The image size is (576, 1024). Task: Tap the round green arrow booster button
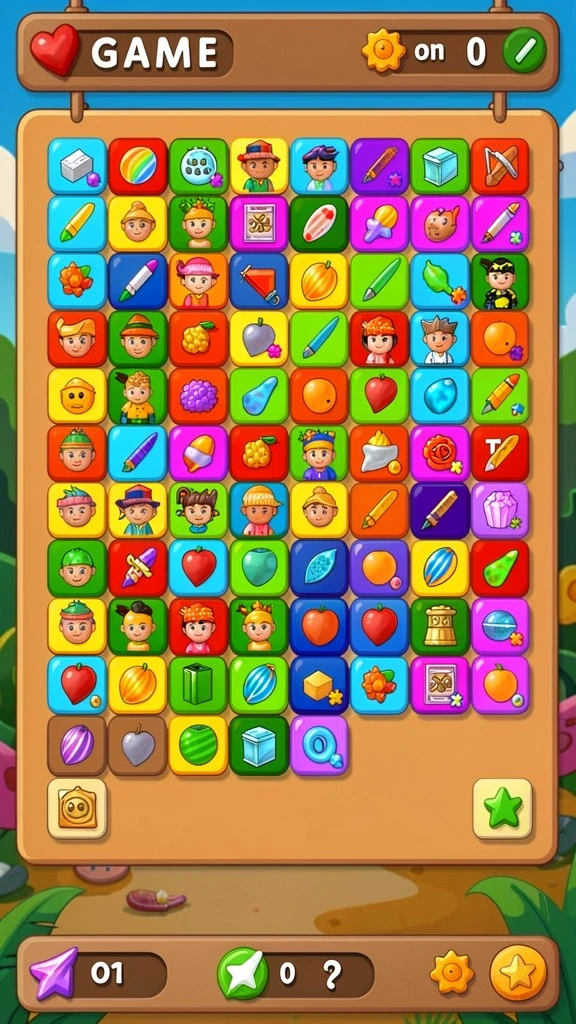point(243,973)
